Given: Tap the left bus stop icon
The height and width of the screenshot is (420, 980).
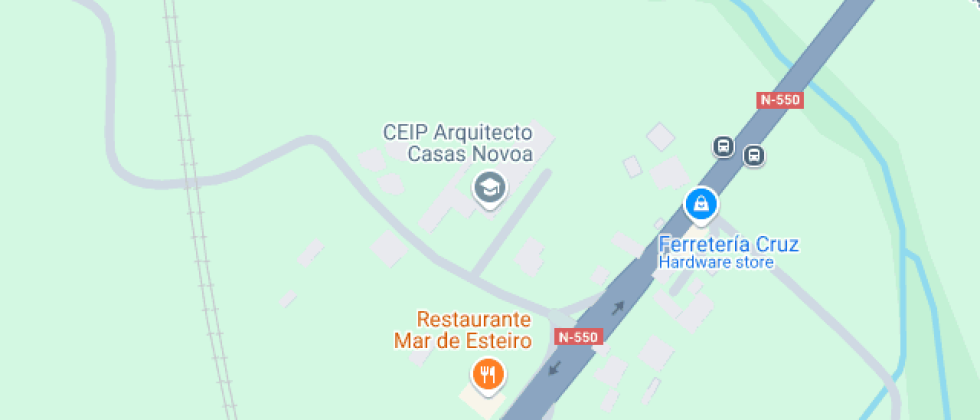Looking at the screenshot, I should coord(723,147).
